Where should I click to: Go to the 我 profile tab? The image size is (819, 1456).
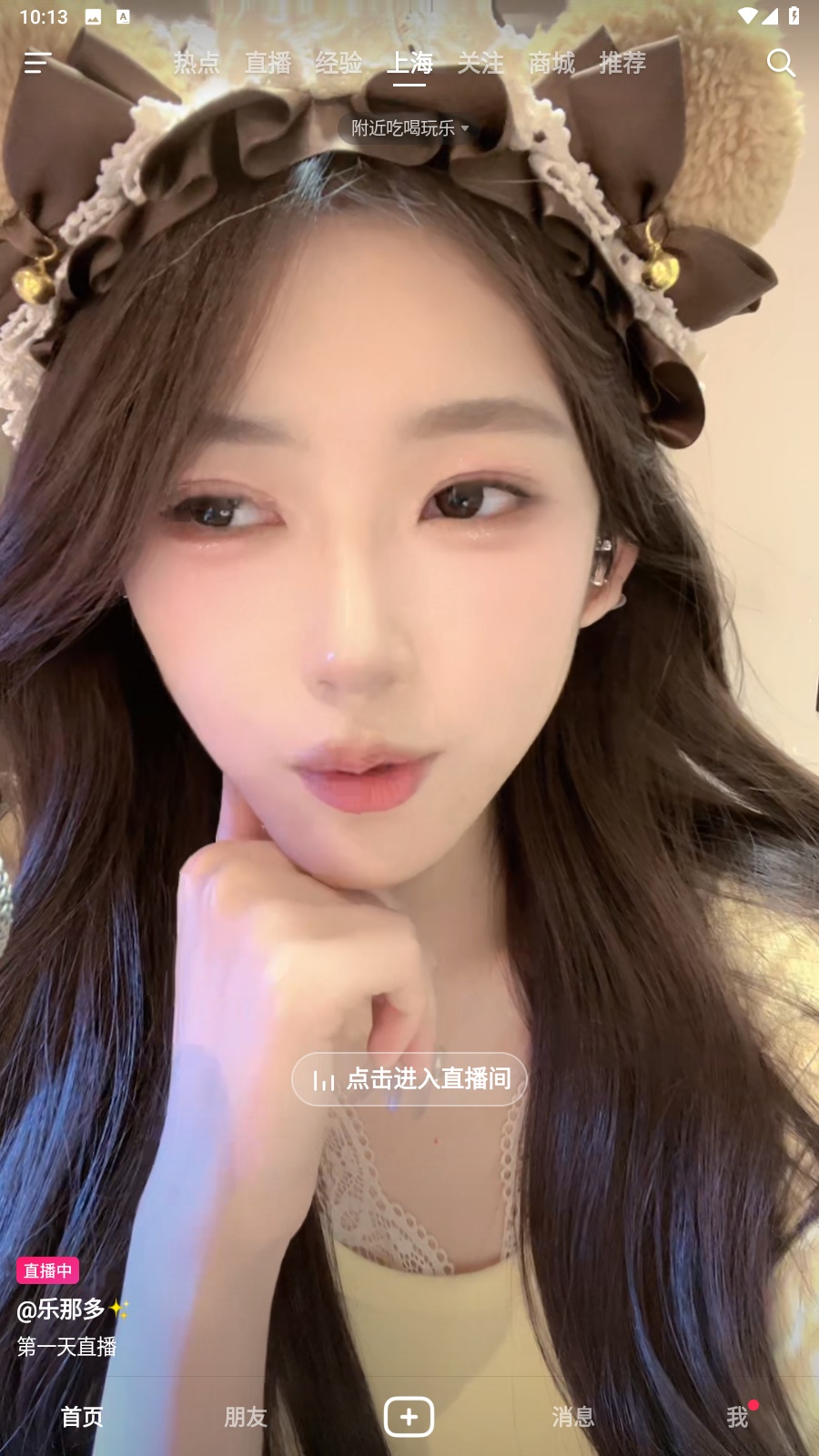click(x=737, y=1417)
